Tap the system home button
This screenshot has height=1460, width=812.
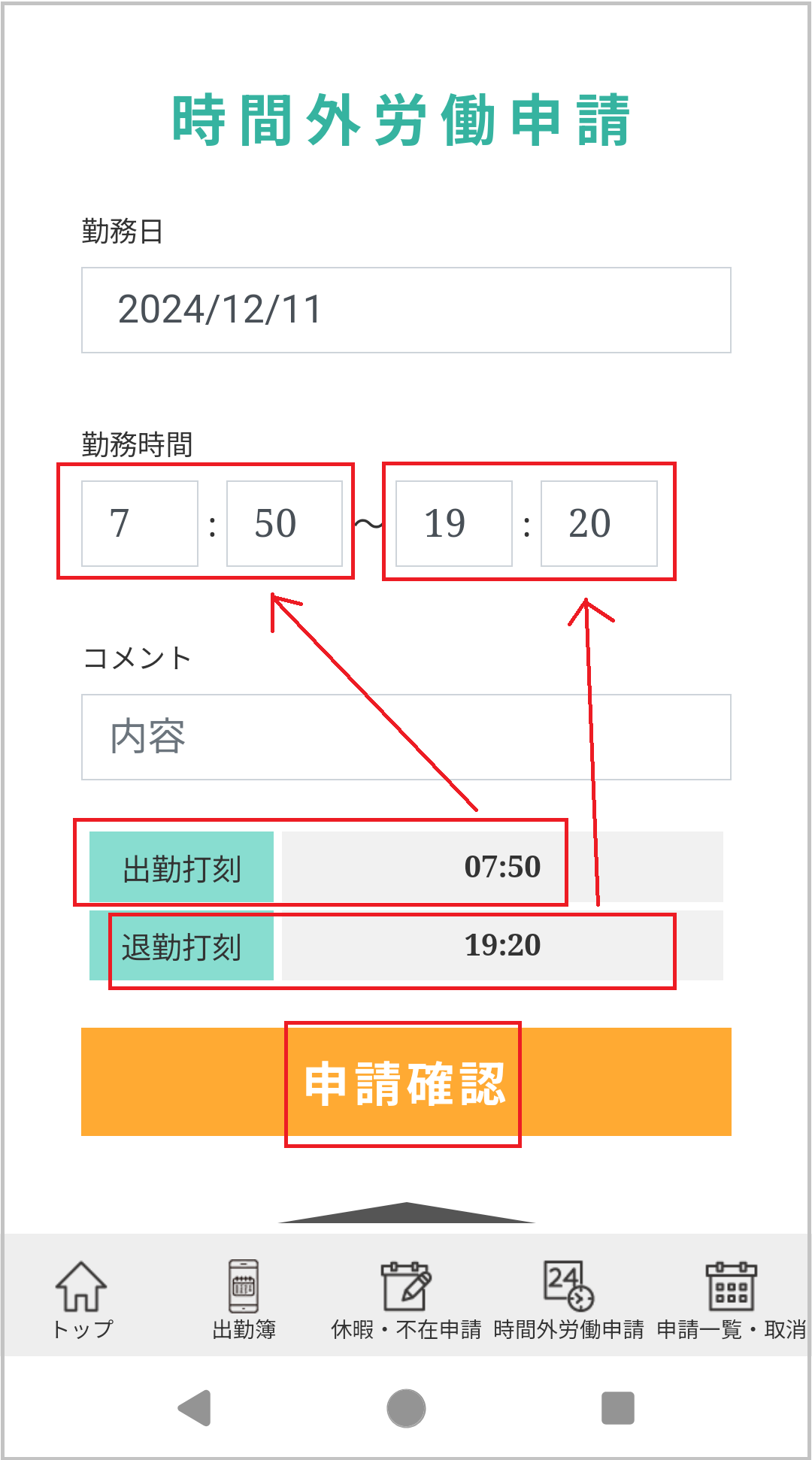click(406, 1408)
